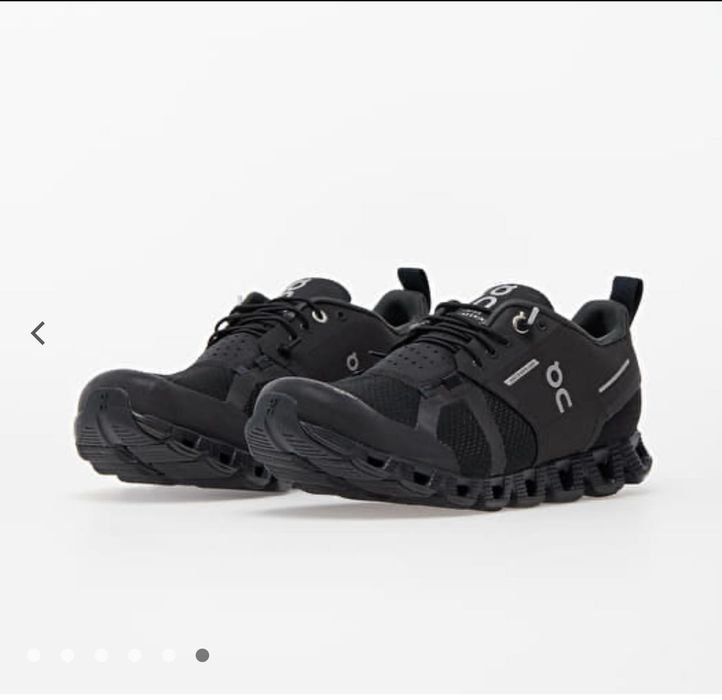722x700 pixels.
Task: Jump to the first image dot
Action: click(34, 655)
